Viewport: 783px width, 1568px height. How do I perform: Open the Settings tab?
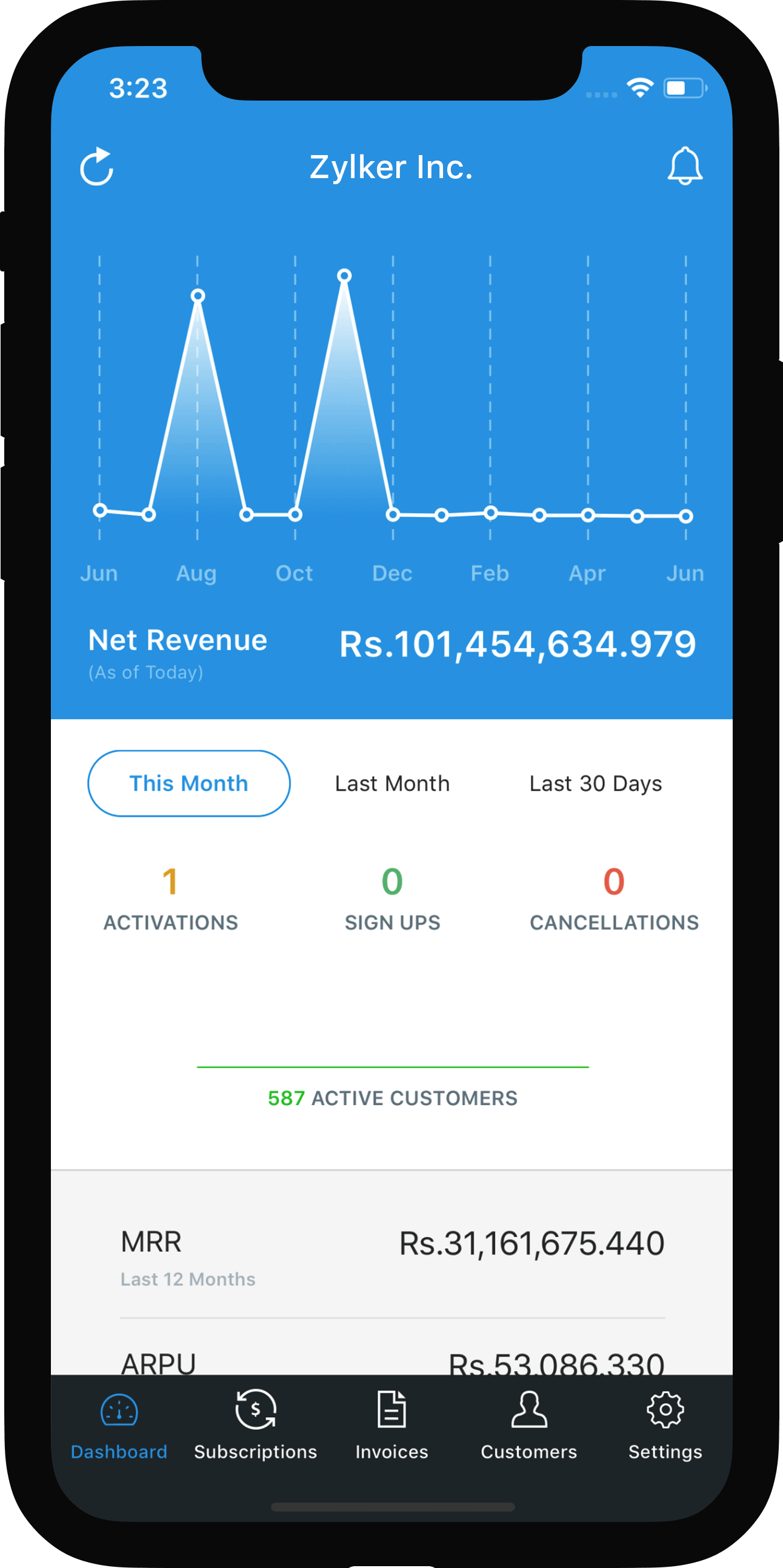click(665, 1424)
